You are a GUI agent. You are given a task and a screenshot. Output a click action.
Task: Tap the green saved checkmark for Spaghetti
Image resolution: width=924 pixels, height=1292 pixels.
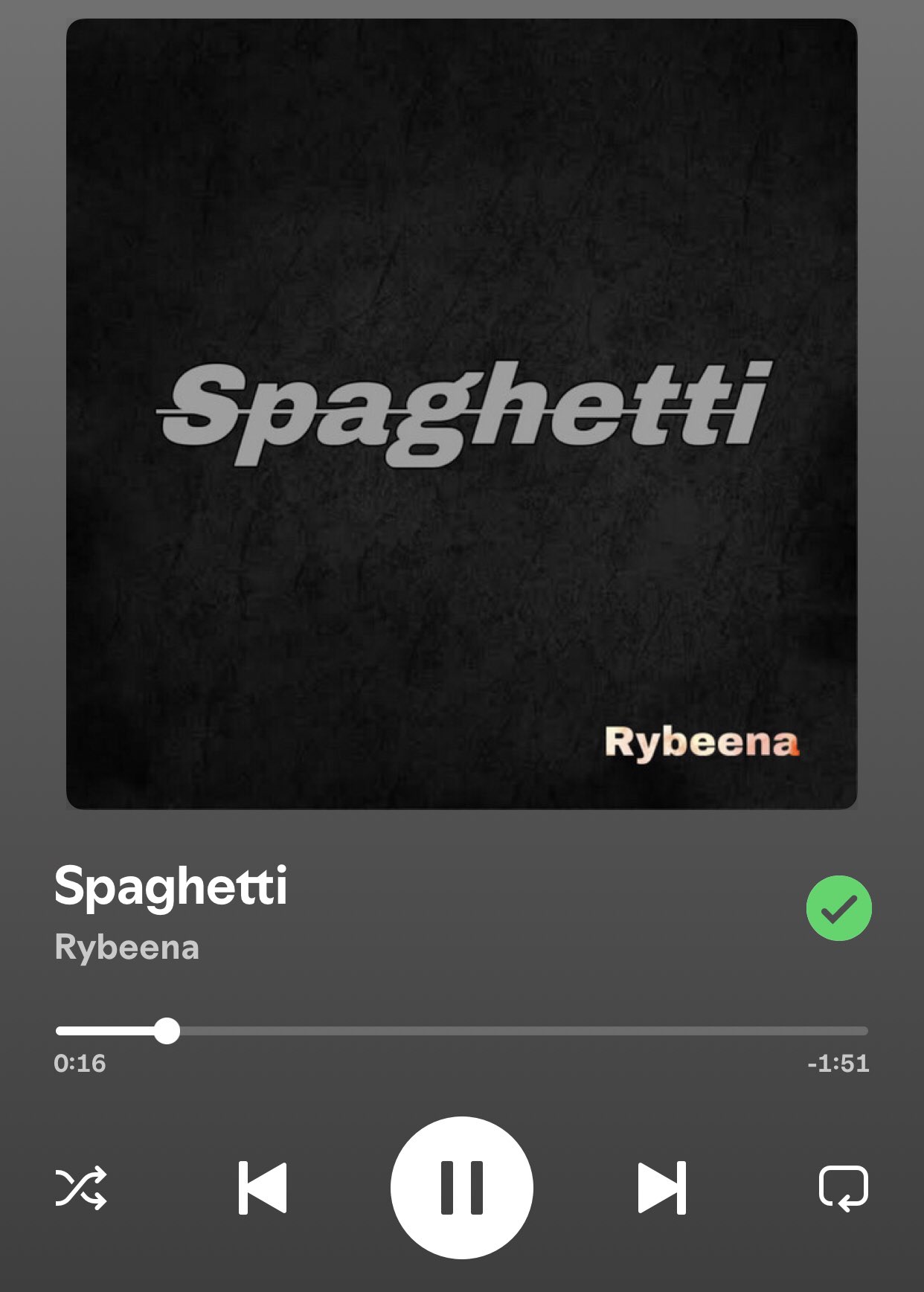(x=838, y=908)
